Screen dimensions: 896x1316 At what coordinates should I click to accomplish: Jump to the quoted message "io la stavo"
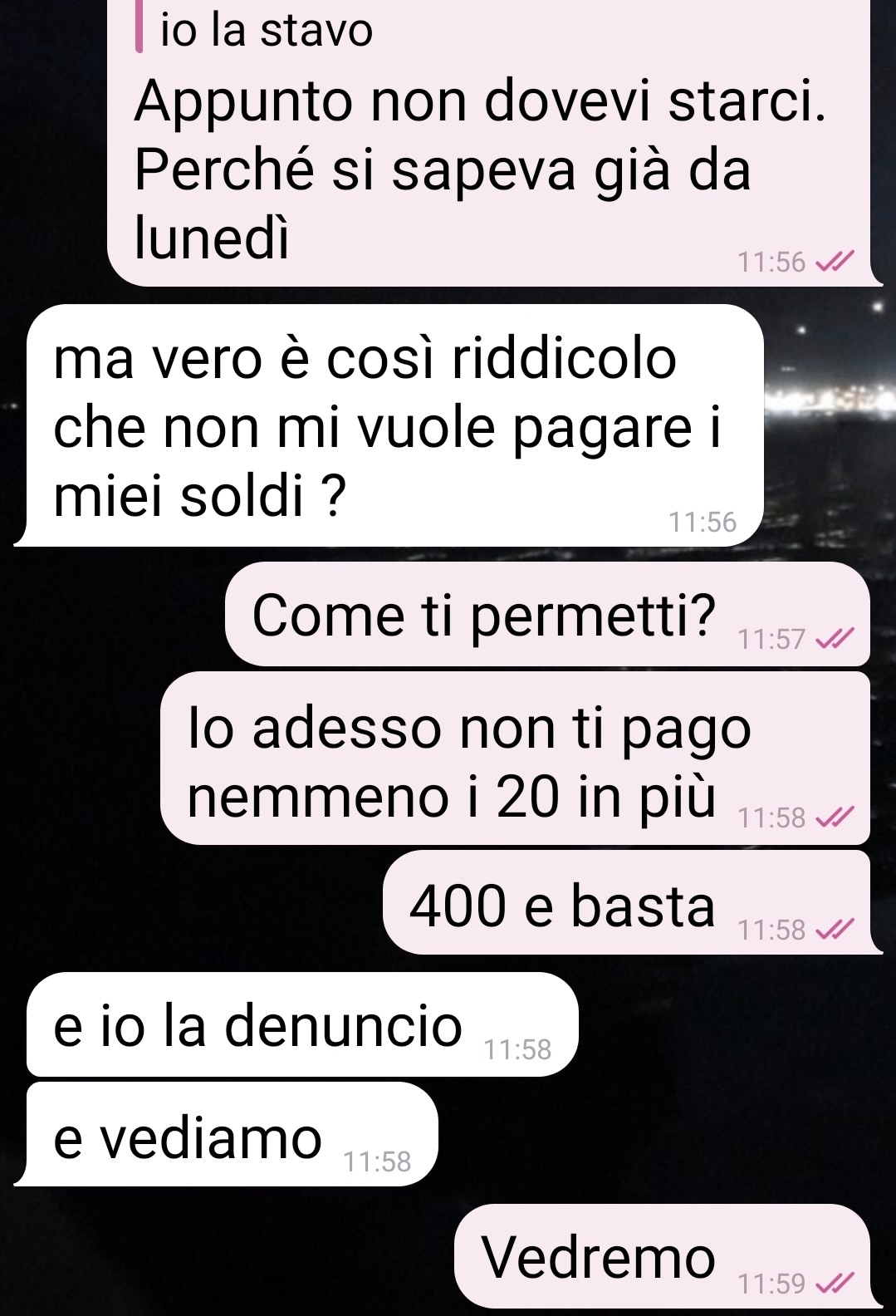tap(266, 30)
